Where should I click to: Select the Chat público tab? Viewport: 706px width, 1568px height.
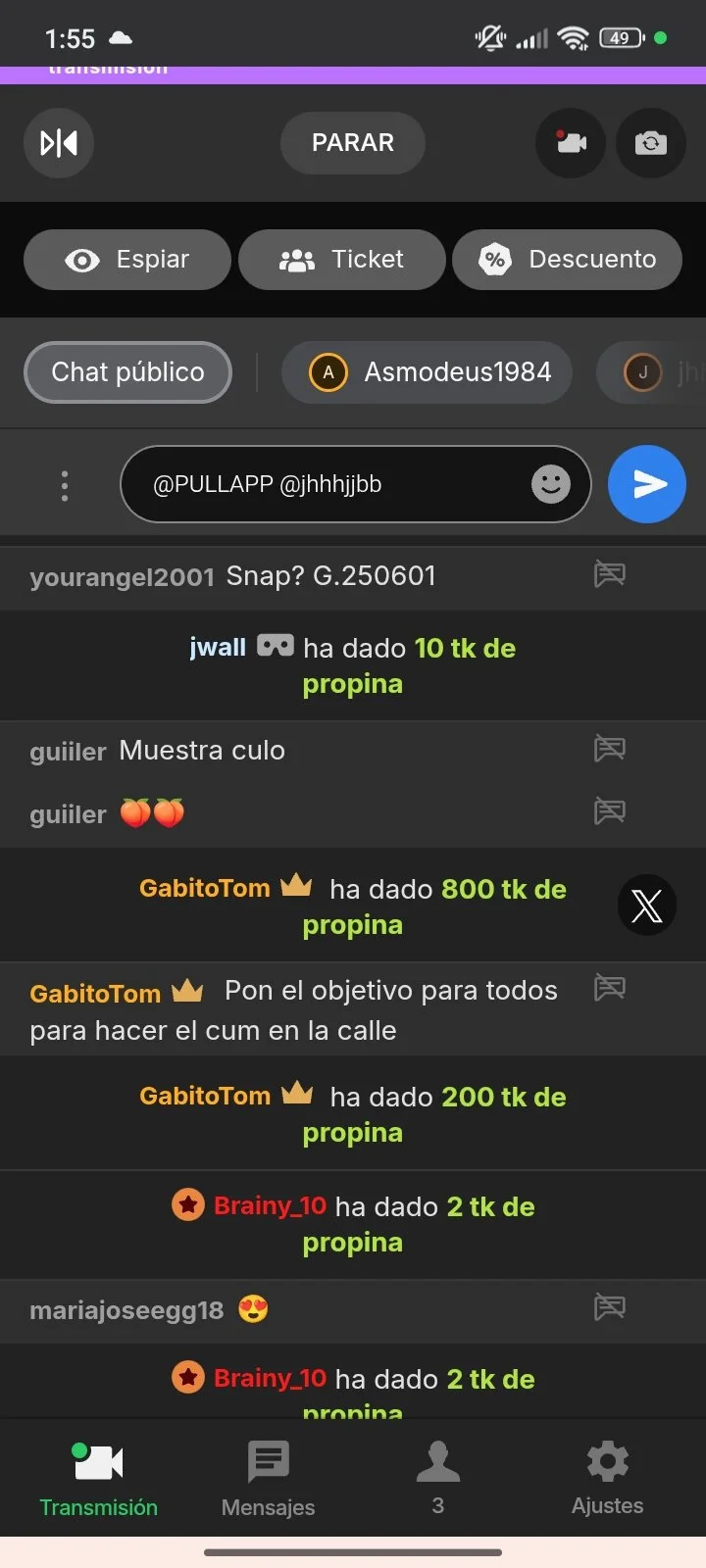click(x=127, y=372)
